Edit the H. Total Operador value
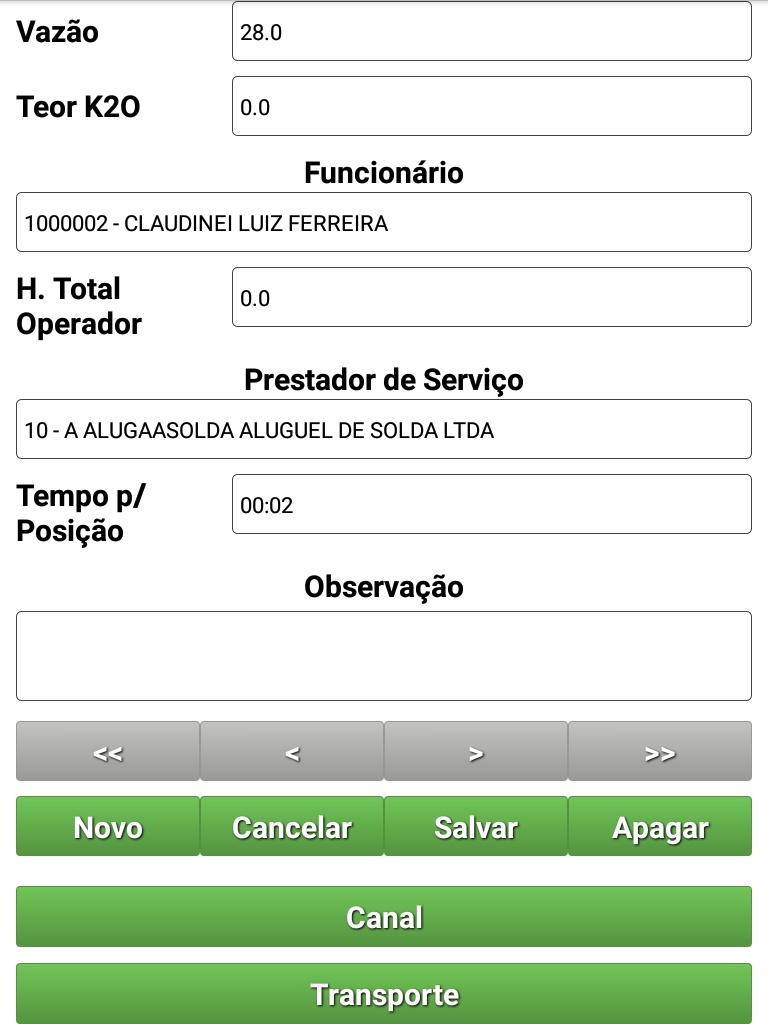 coord(491,297)
